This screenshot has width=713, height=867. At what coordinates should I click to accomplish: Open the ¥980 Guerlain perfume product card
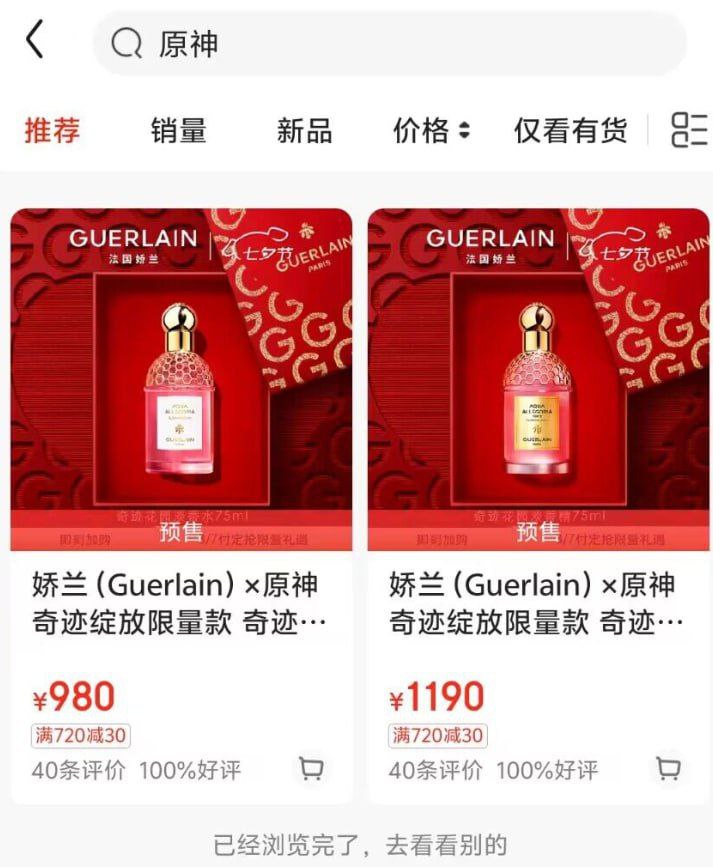[x=181, y=400]
